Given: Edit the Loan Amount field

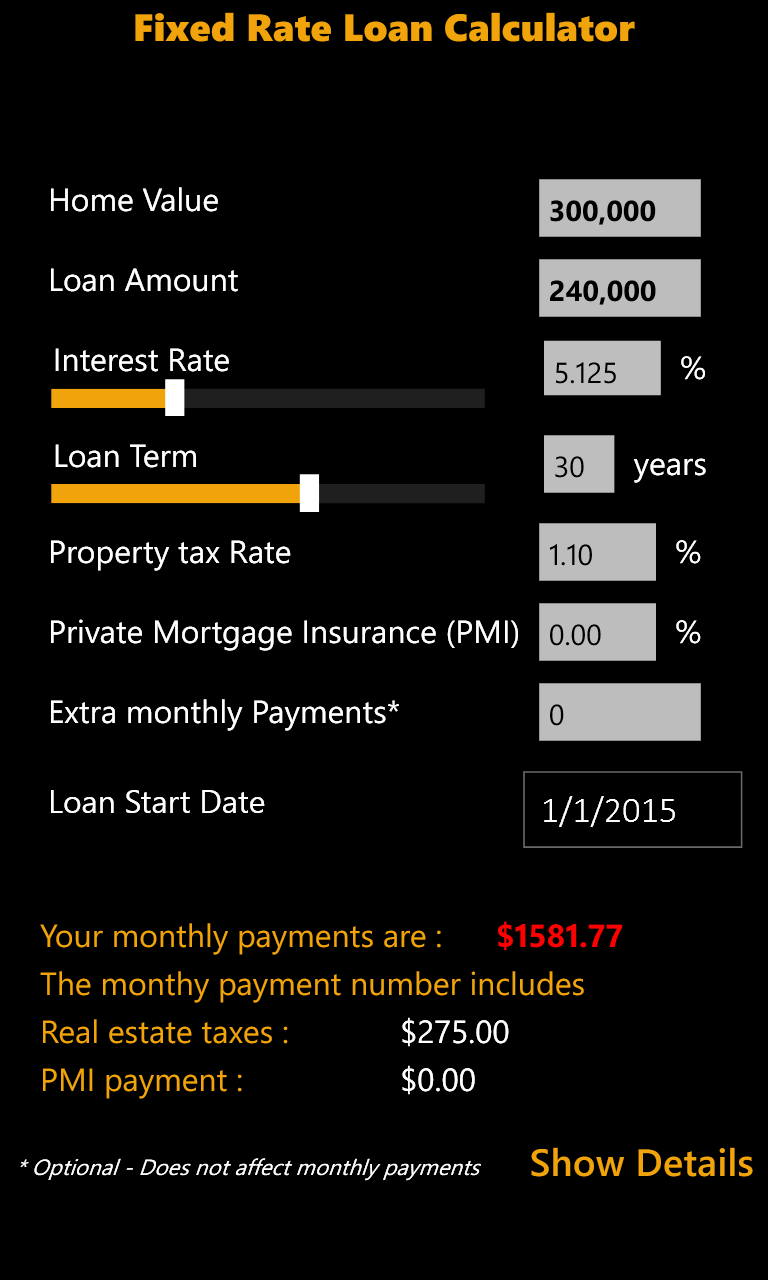Looking at the screenshot, I should [619, 289].
